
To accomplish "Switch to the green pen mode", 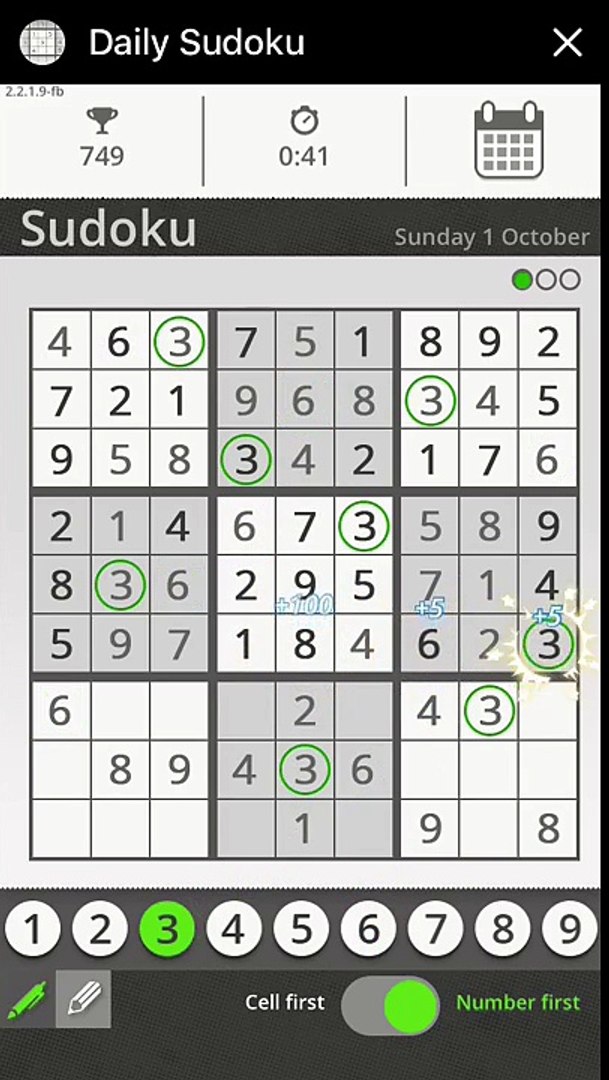I will [x=27, y=1000].
